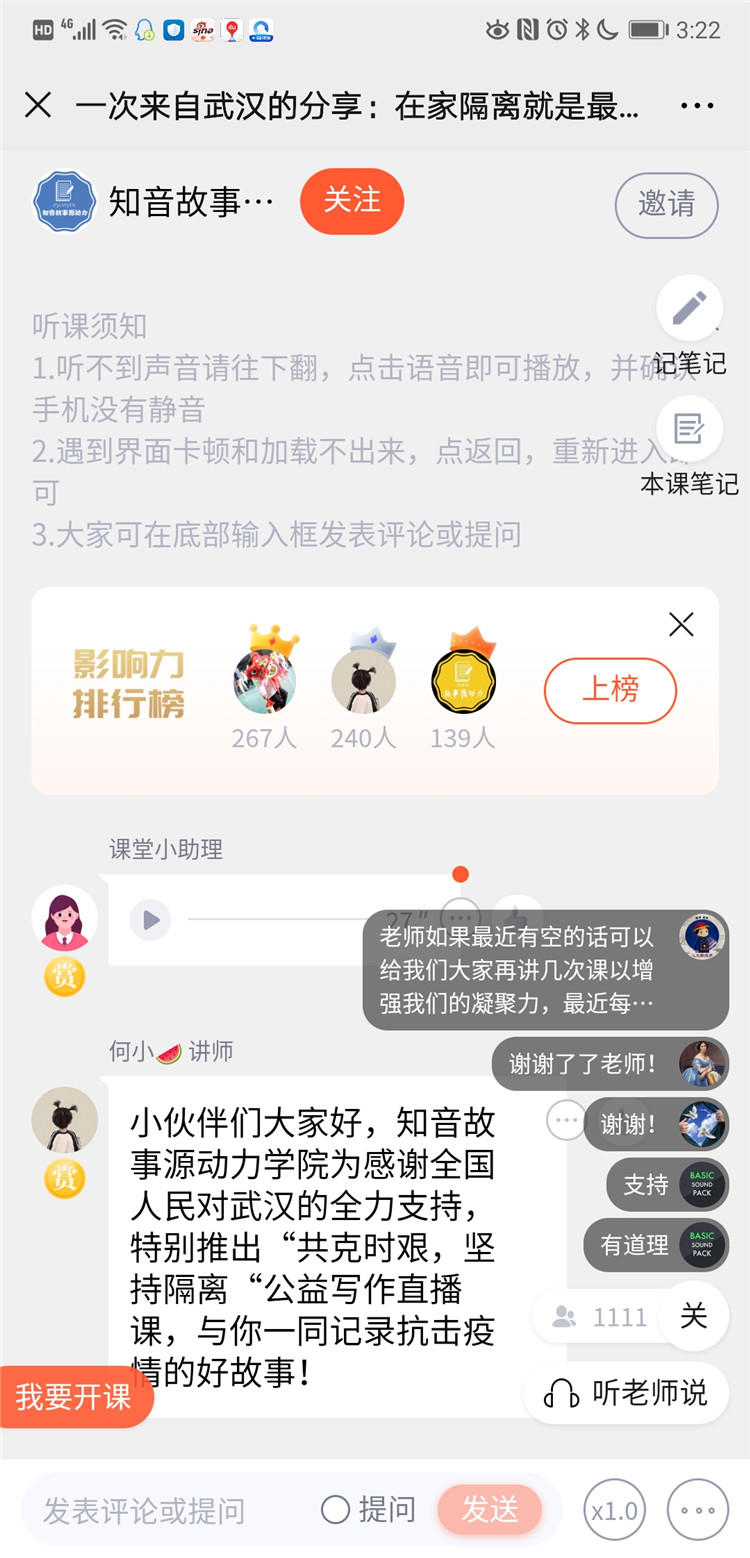Tap 上榜 to join the ranking
This screenshot has width=750, height=1558.
tap(610, 690)
